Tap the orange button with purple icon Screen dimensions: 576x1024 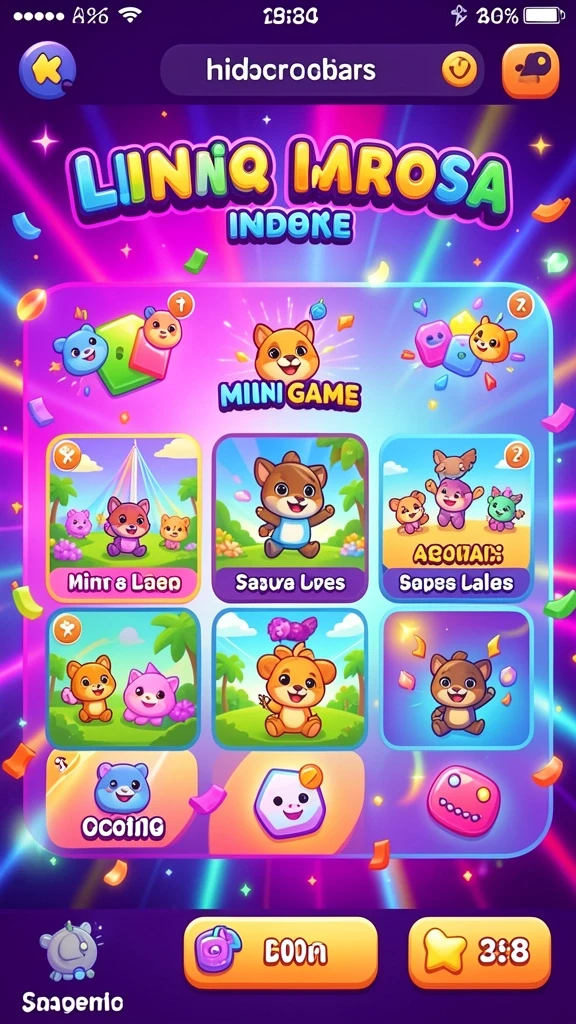[x=281, y=953]
